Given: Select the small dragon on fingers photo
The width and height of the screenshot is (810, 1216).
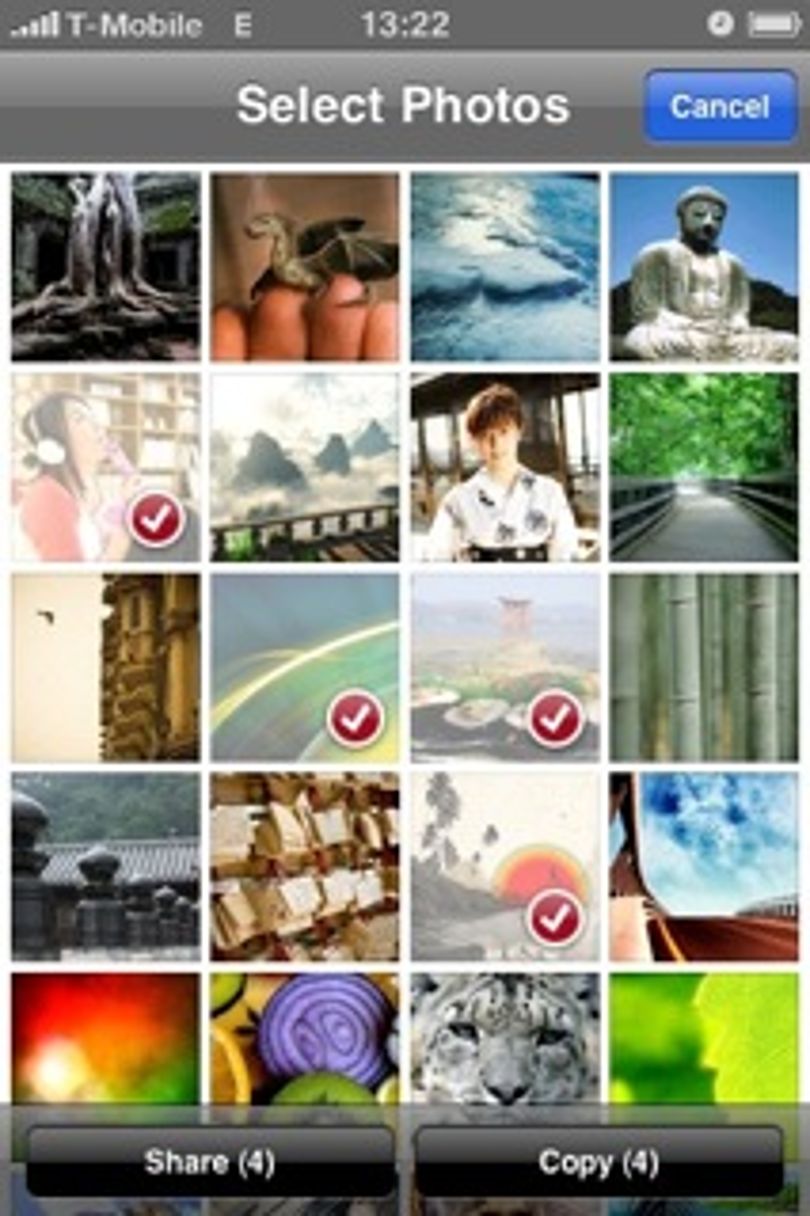Looking at the screenshot, I should pyautogui.click(x=305, y=266).
